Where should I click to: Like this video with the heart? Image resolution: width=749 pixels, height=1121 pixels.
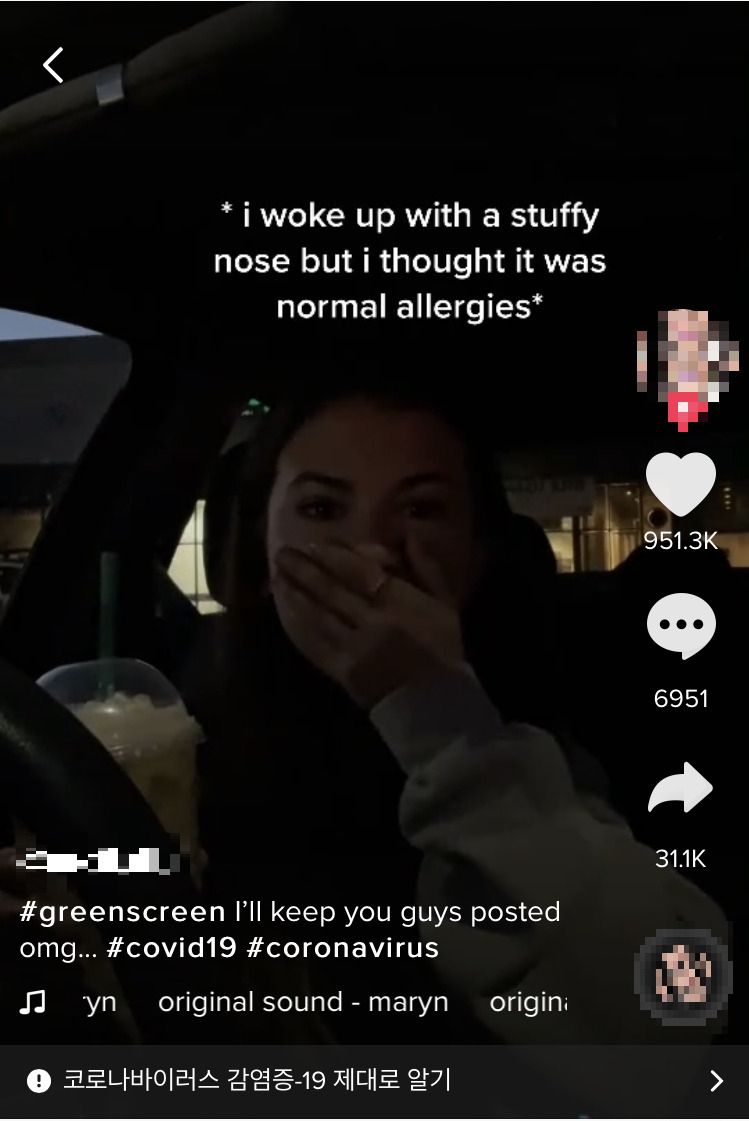[681, 485]
